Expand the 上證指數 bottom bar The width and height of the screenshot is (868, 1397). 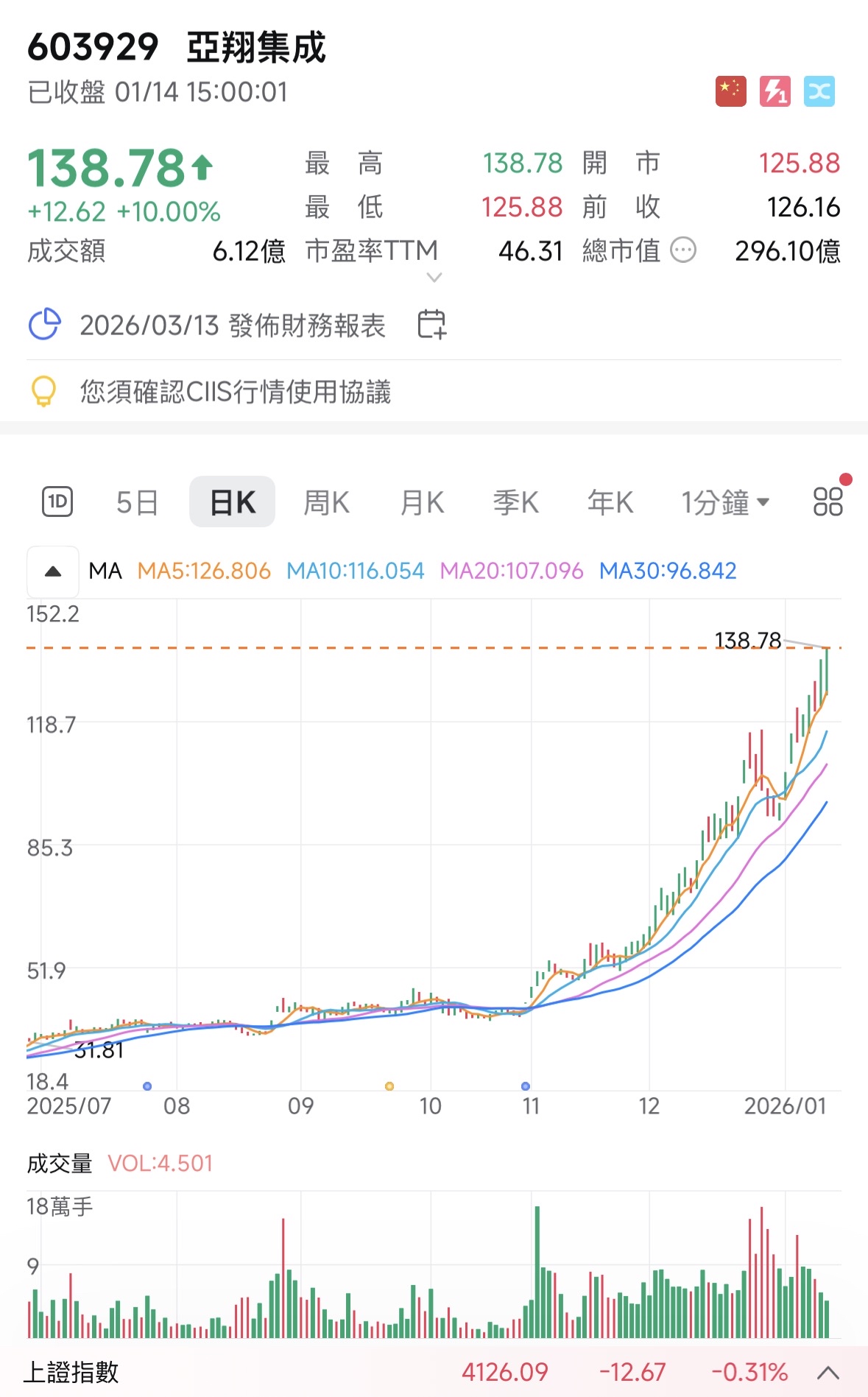click(x=828, y=1372)
